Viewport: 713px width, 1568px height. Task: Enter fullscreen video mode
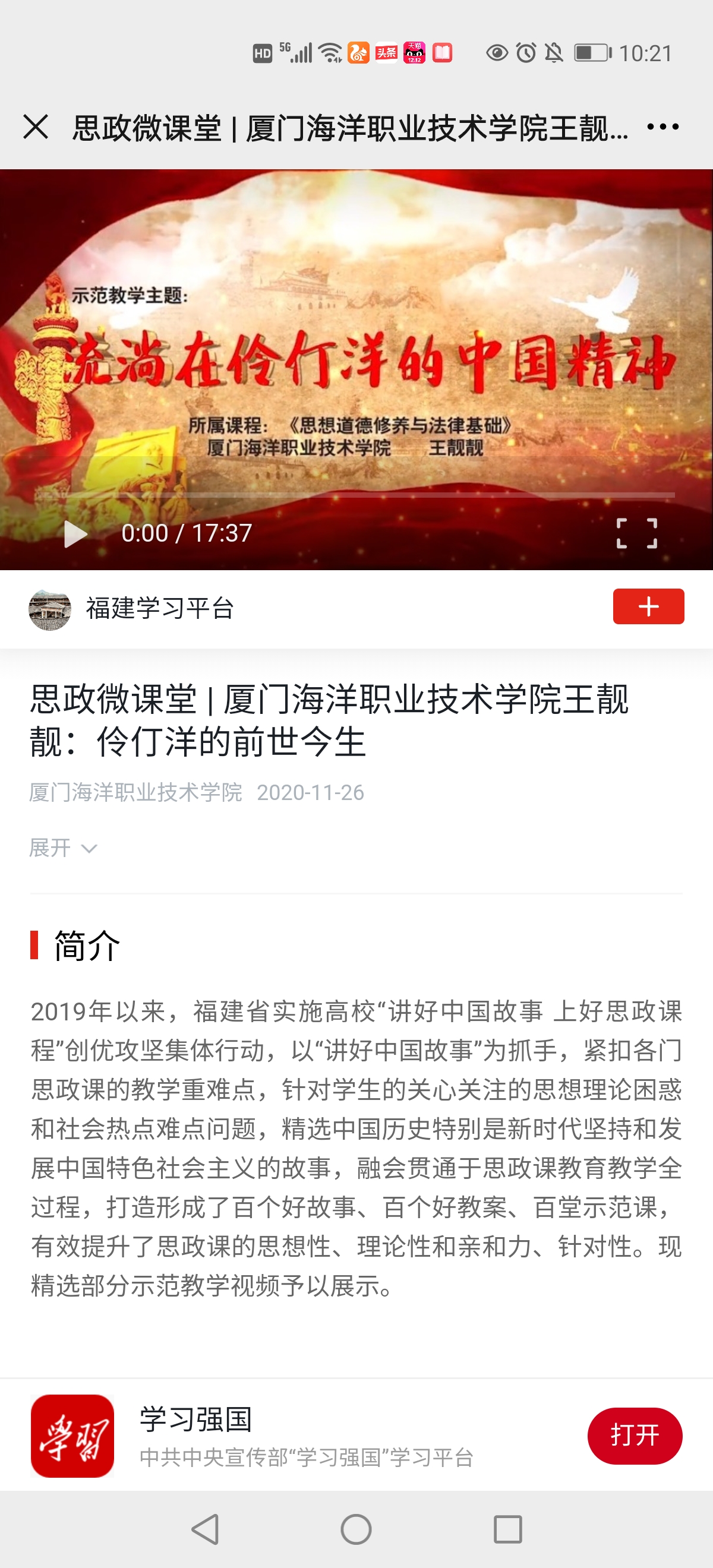[636, 533]
